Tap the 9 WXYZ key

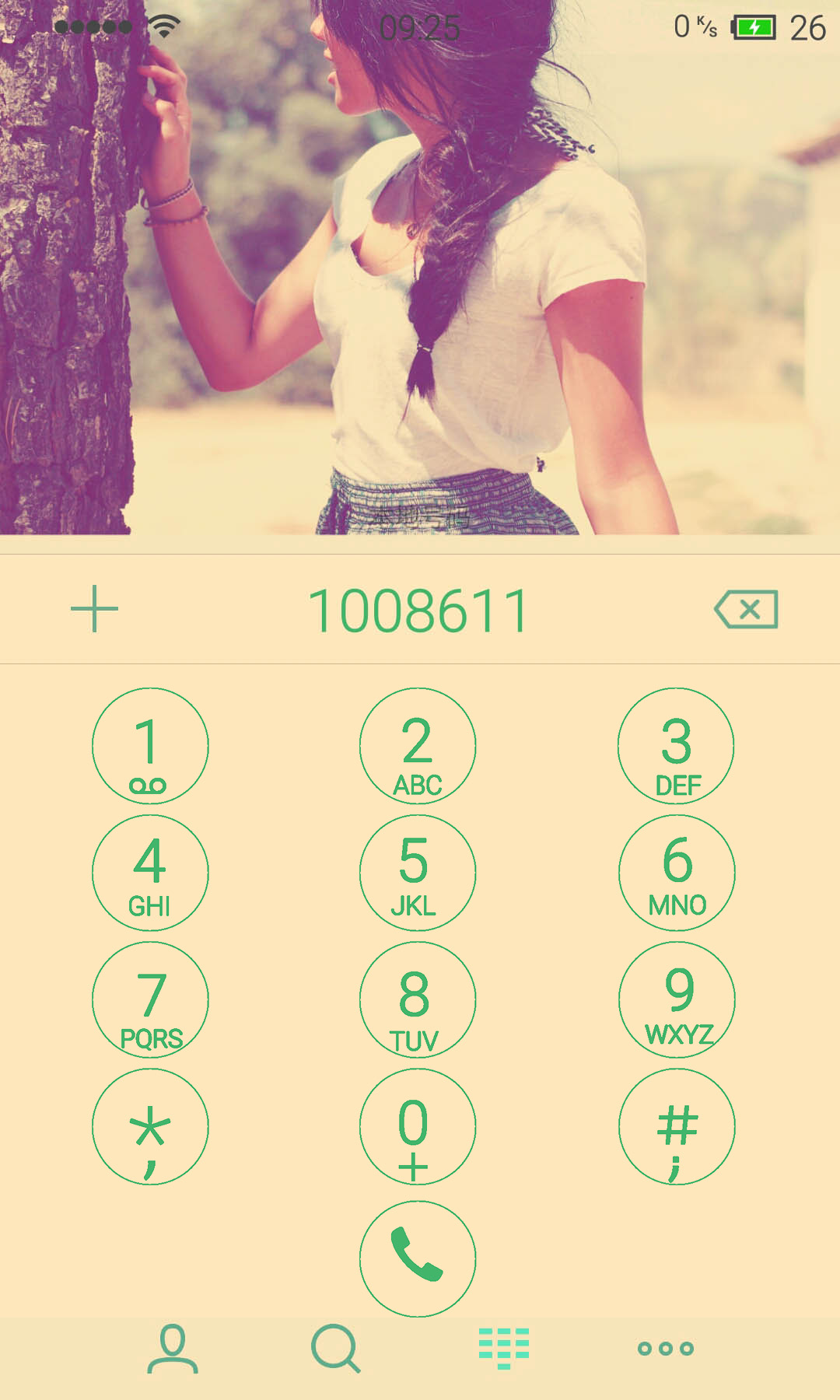pyautogui.click(x=677, y=999)
